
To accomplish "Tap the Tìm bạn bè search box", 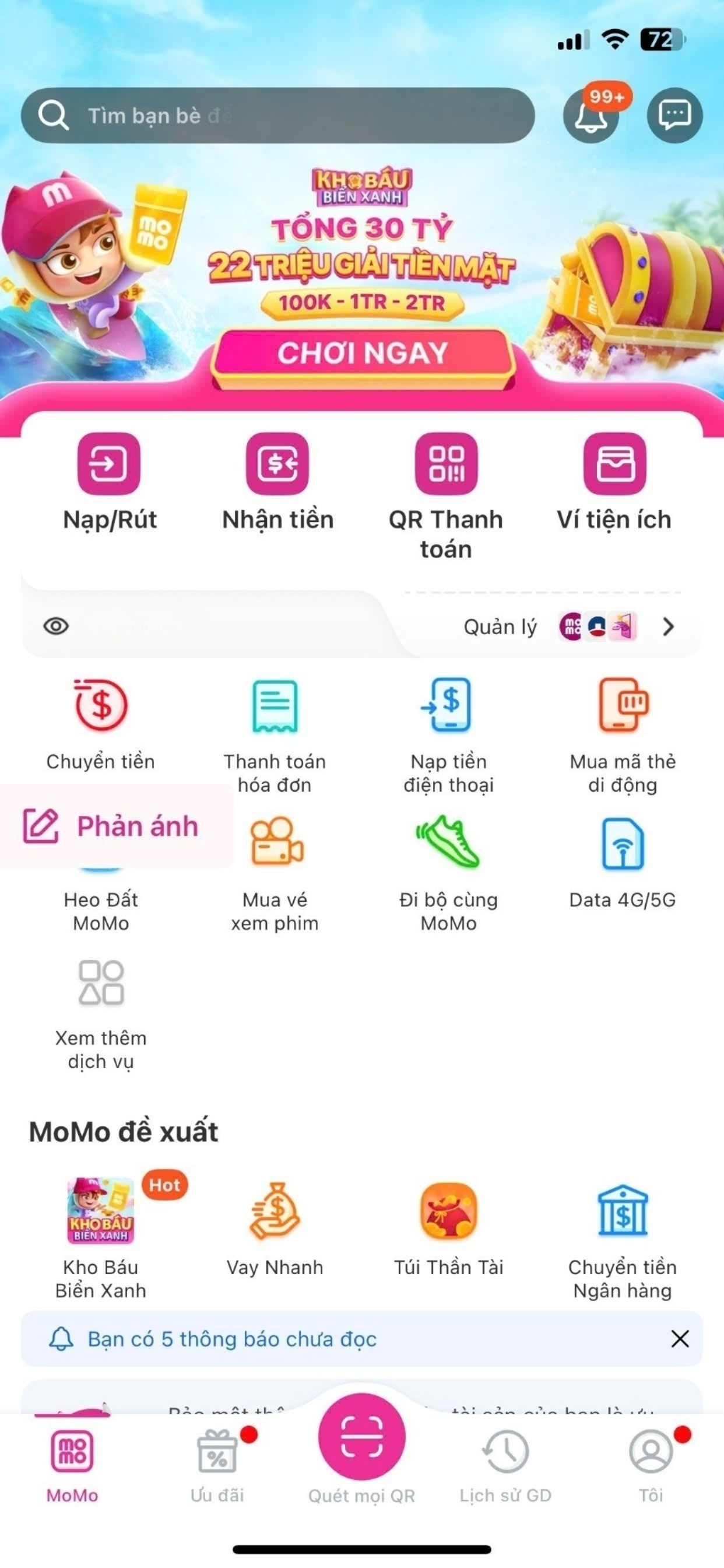I will point(278,115).
